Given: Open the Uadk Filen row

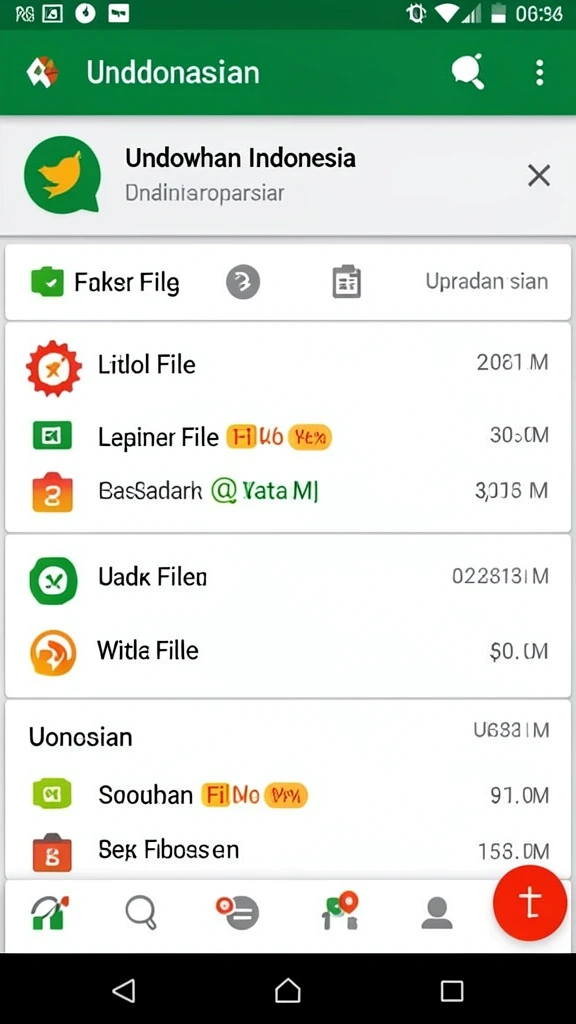Looking at the screenshot, I should click(x=288, y=577).
